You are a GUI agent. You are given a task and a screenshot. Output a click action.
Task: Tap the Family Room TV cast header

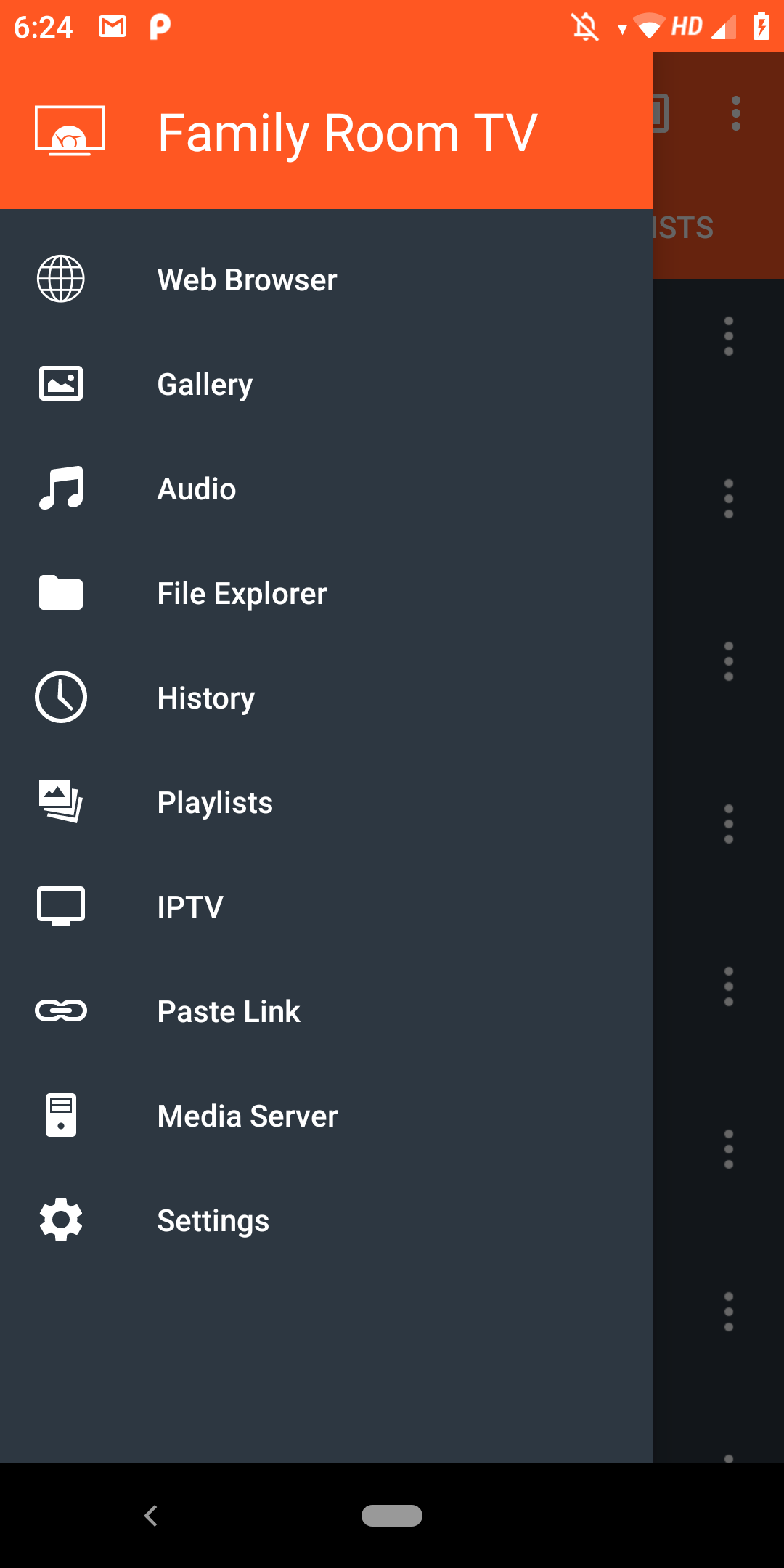coord(347,134)
